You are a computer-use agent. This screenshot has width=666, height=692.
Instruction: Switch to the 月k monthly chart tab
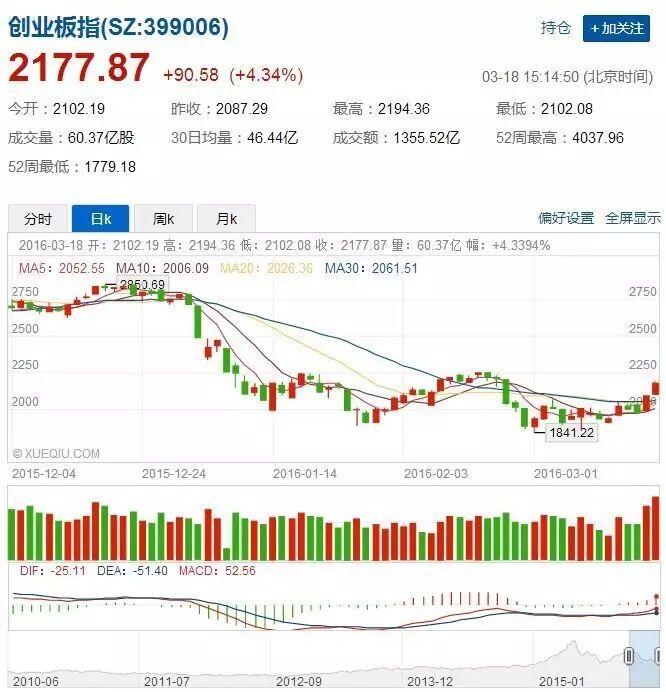coord(226,219)
